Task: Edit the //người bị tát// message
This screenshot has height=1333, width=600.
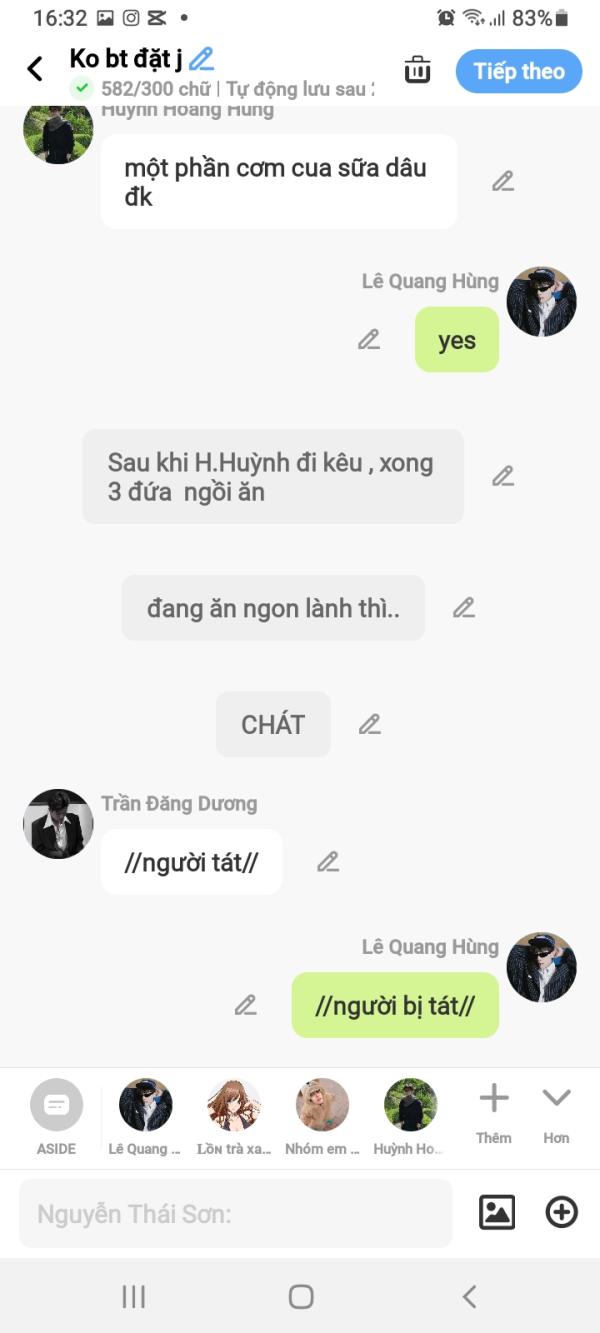Action: 246,1005
